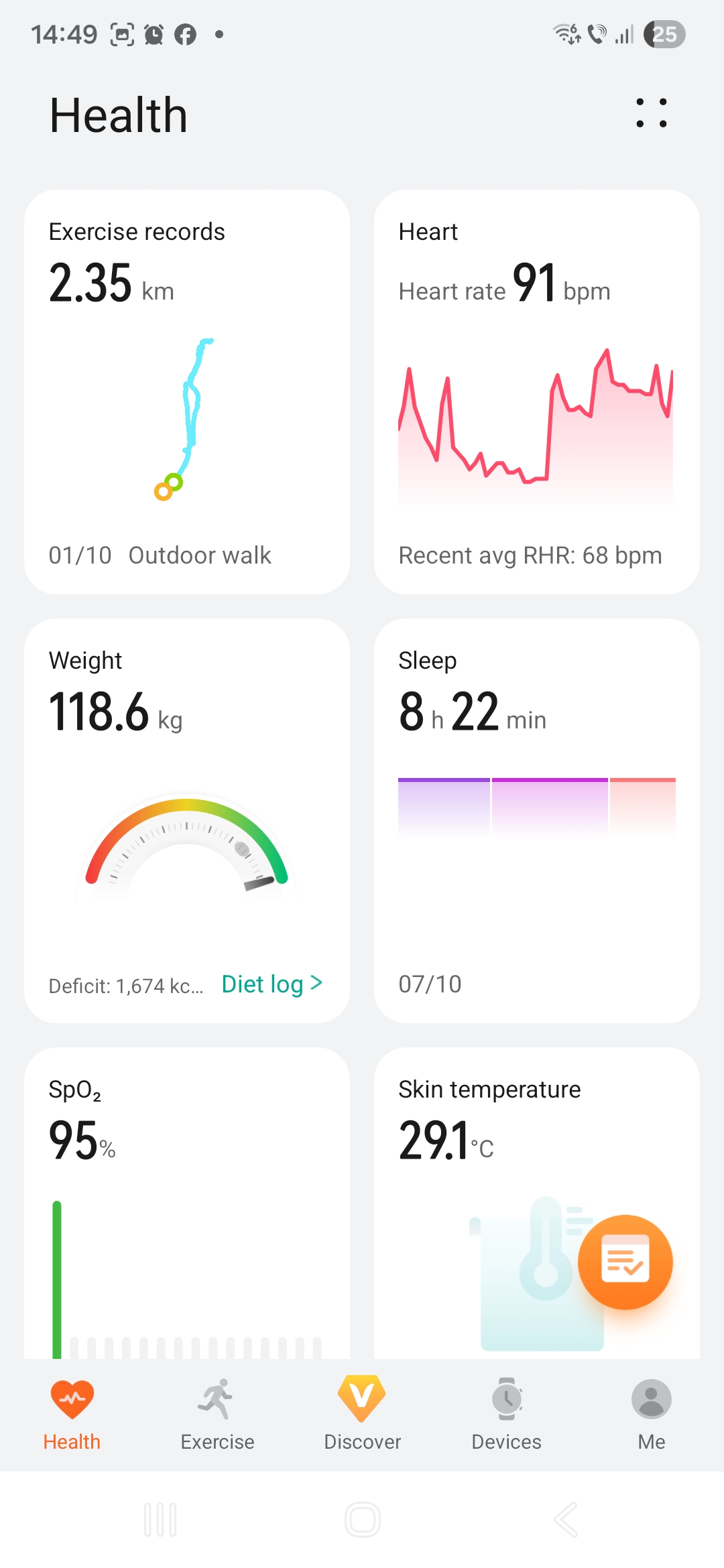This screenshot has width=724, height=1568.
Task: Open the Weight card
Action: tap(186, 804)
